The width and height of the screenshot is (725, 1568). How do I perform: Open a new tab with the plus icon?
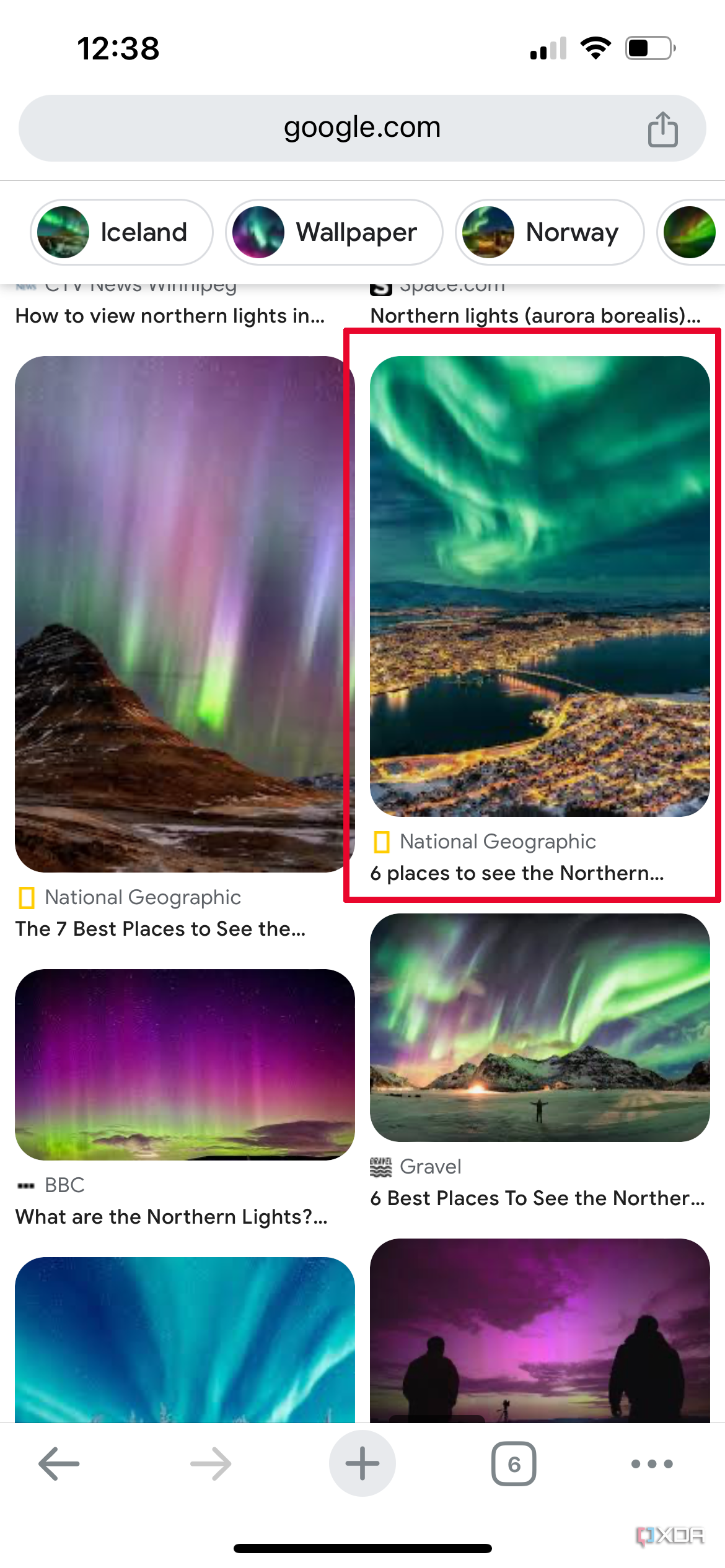click(x=362, y=1463)
